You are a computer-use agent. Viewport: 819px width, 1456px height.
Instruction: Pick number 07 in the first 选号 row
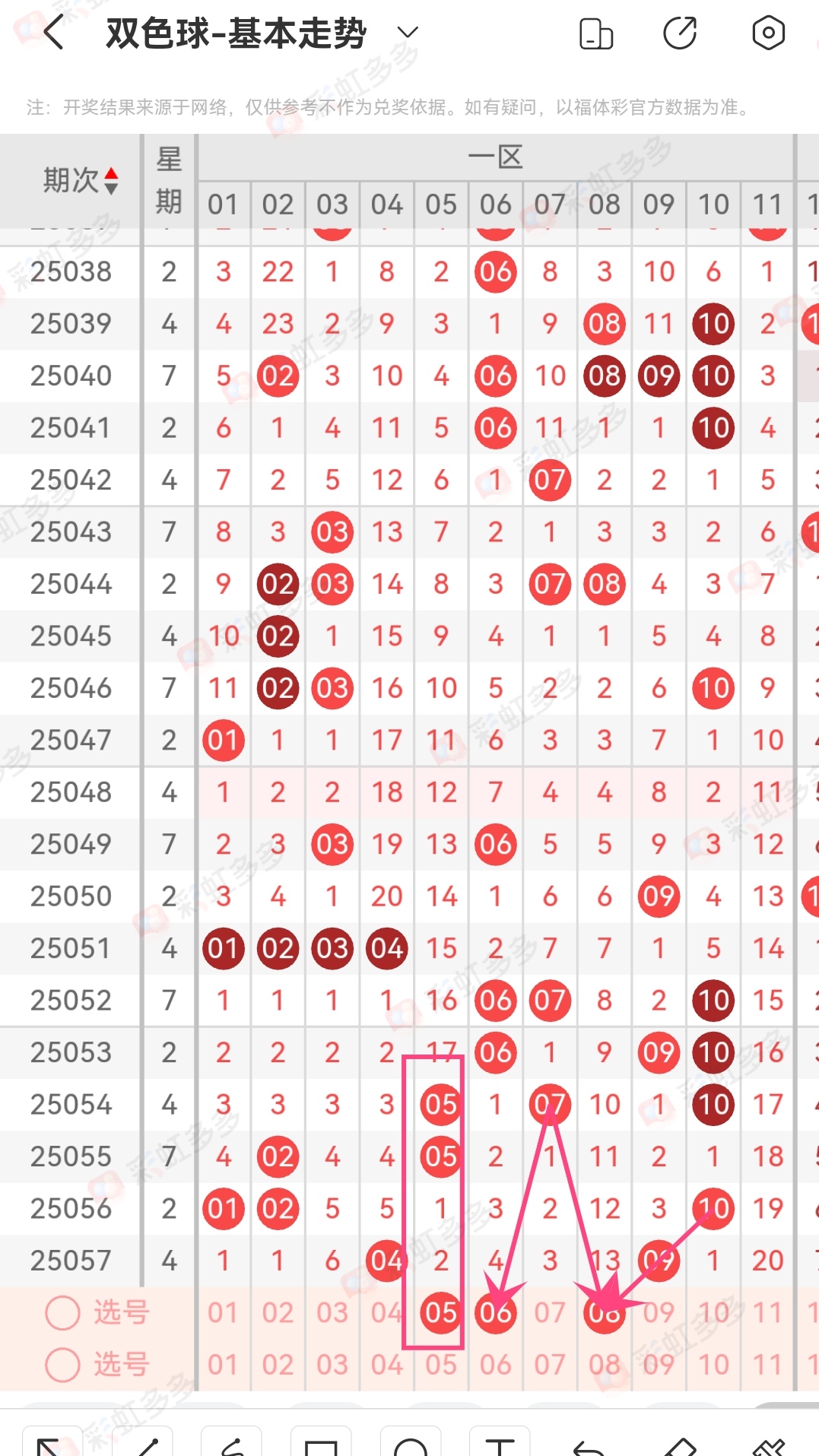[549, 1312]
